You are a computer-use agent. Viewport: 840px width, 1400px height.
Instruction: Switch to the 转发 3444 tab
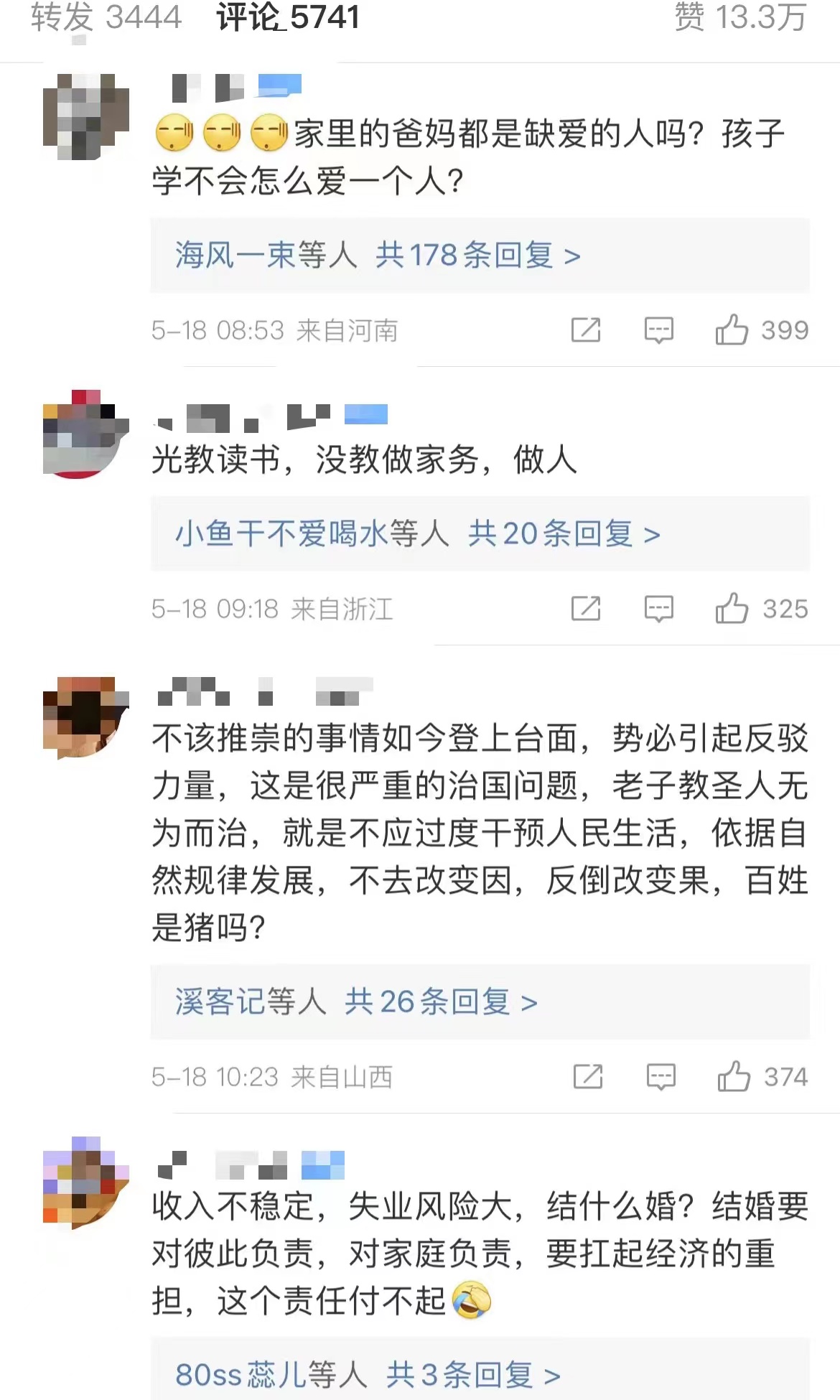point(106,17)
